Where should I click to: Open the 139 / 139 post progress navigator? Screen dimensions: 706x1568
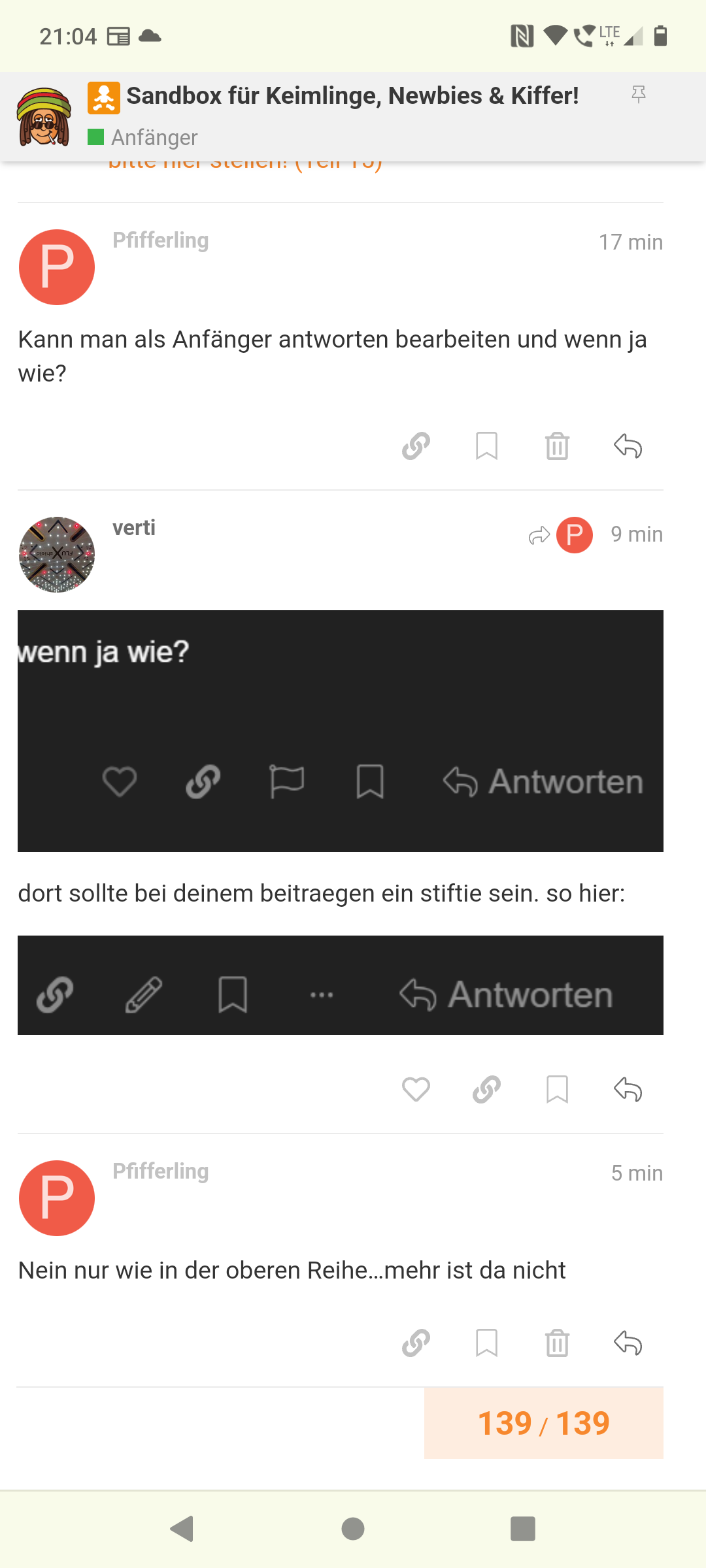(x=543, y=1423)
